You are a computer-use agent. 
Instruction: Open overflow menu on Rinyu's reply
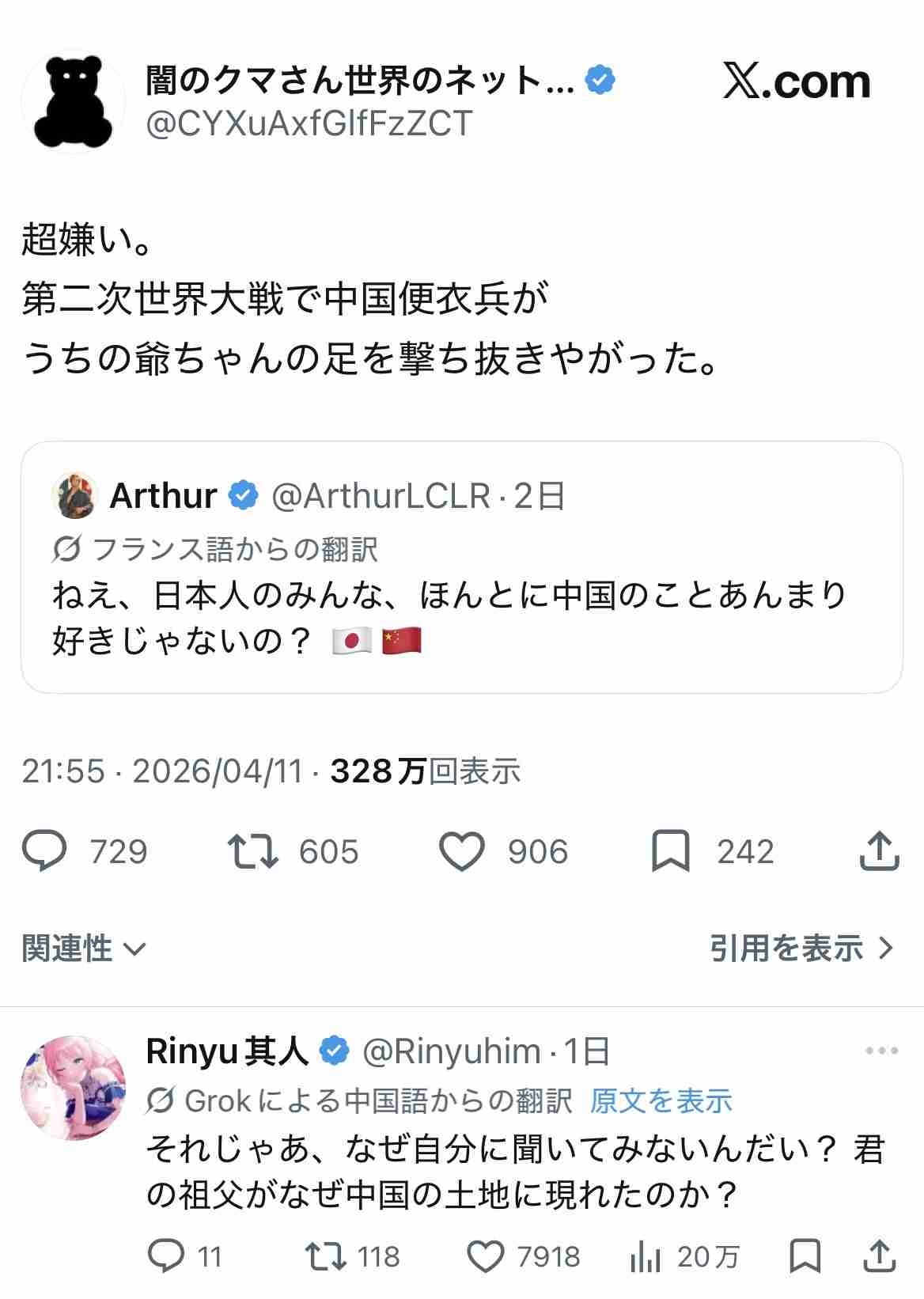881,1051
